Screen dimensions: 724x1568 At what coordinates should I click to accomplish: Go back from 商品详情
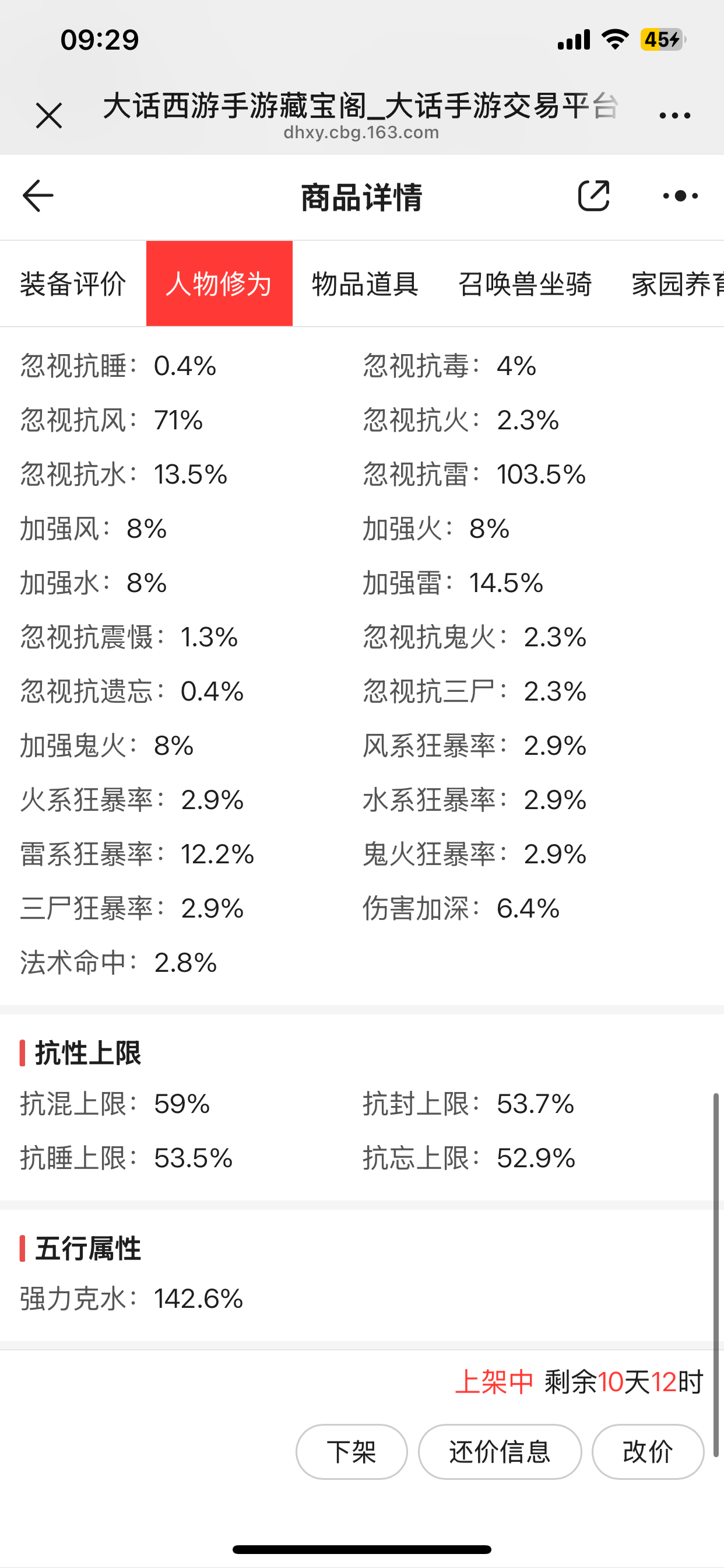(38, 196)
